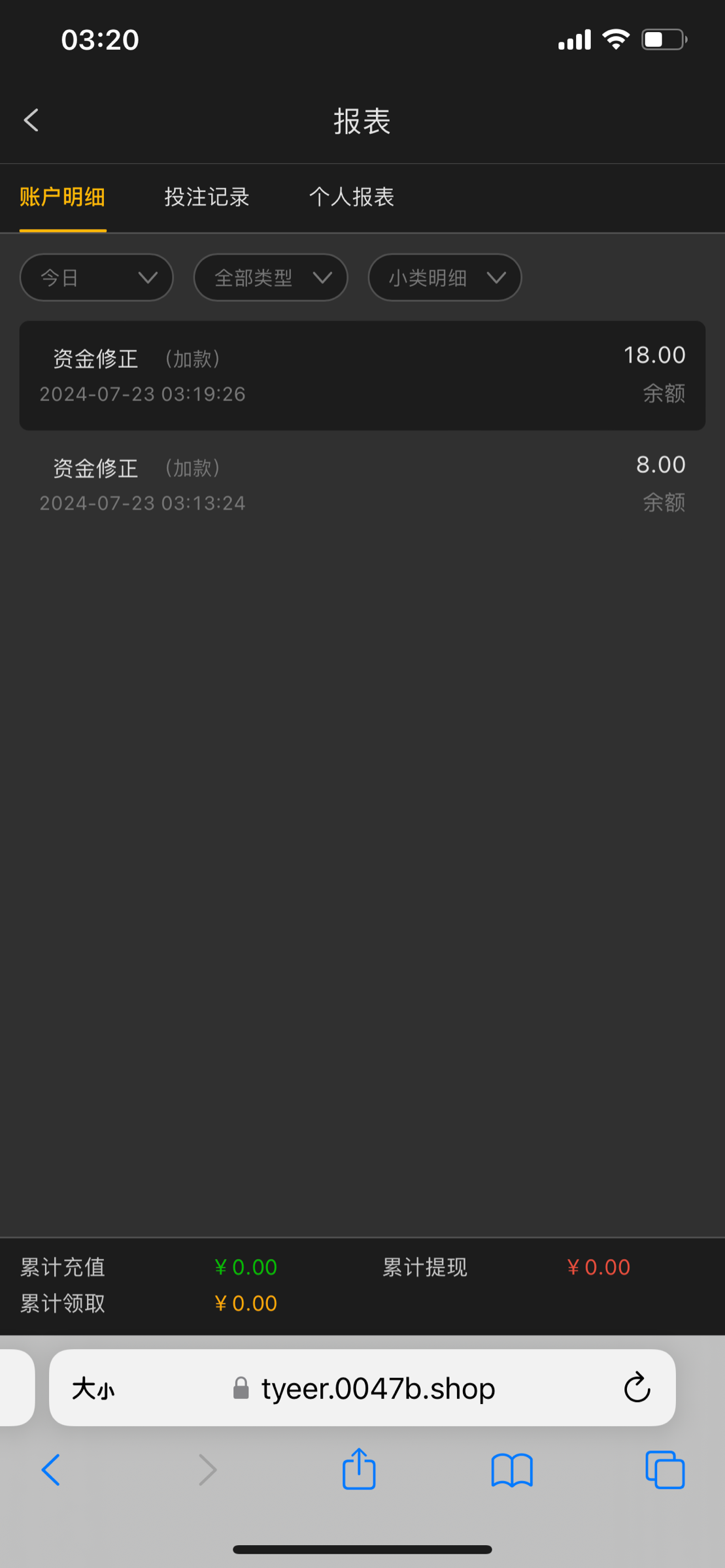Open the 小类明细 filter dropdown

445,278
